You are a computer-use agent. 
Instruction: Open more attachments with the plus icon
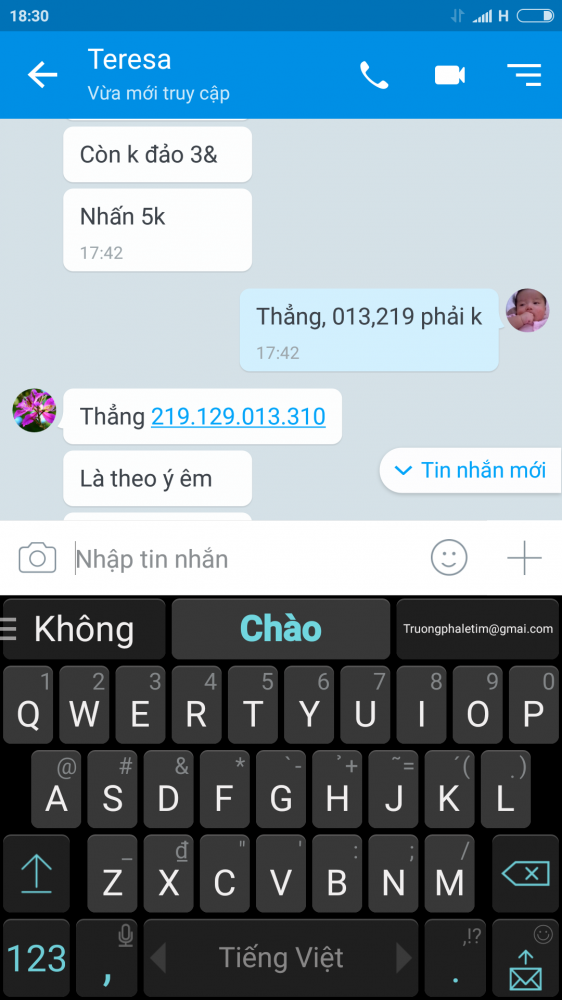coord(524,557)
